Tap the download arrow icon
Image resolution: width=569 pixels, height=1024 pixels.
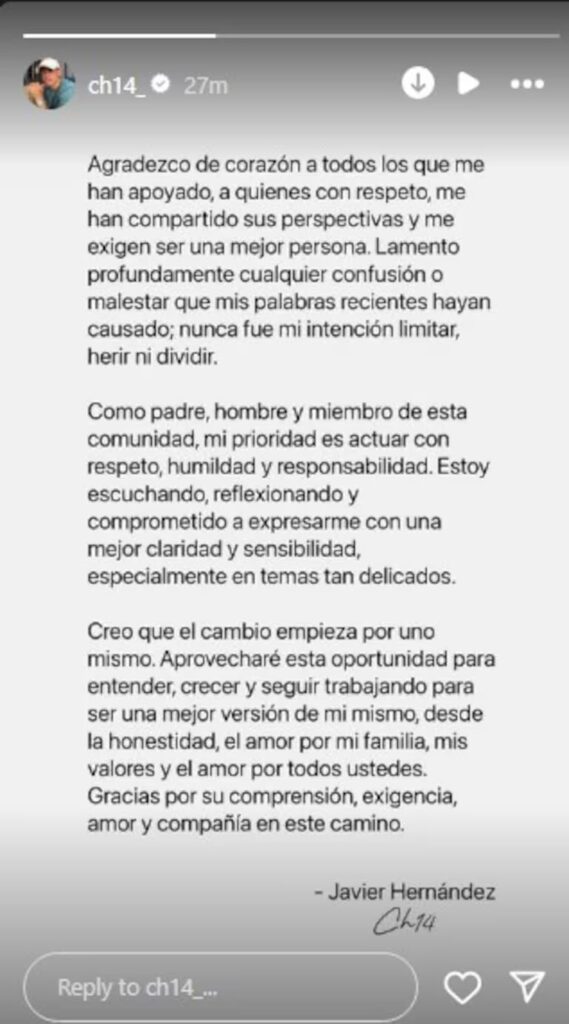point(418,83)
